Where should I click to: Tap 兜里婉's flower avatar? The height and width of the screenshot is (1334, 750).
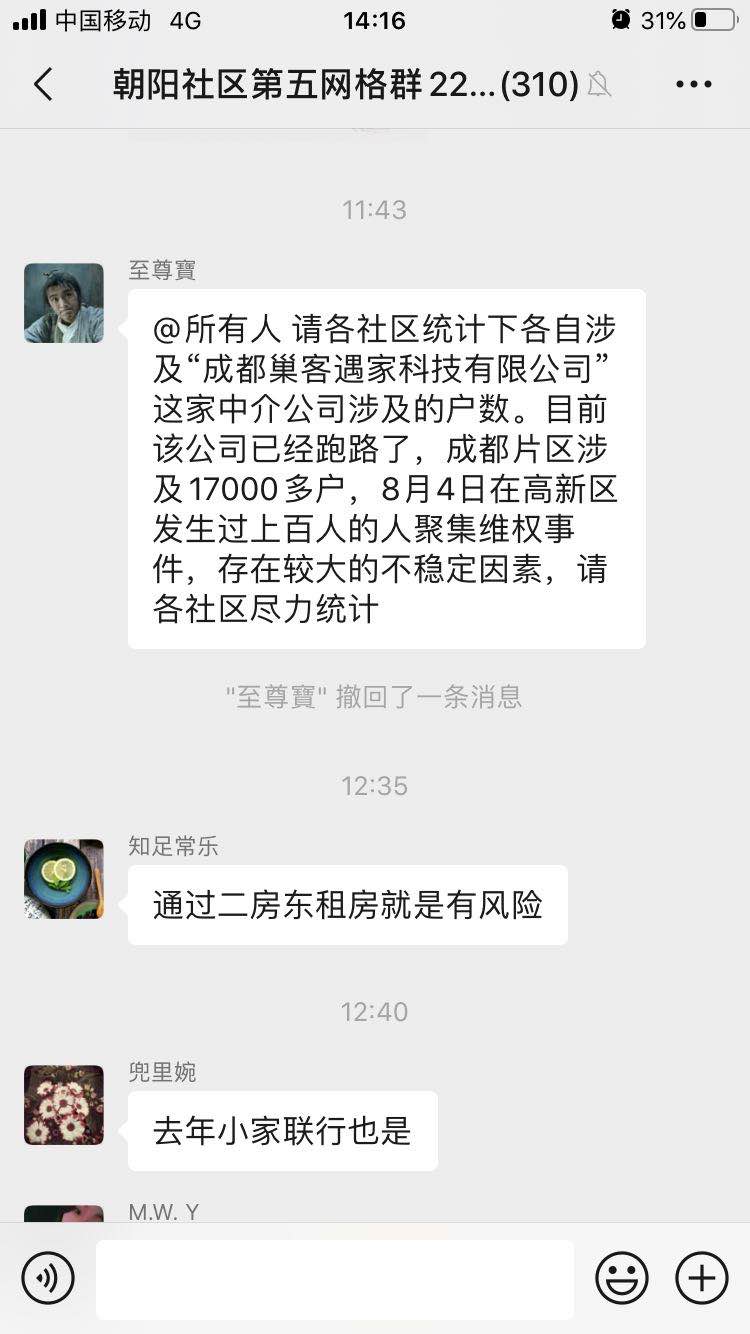64,1105
